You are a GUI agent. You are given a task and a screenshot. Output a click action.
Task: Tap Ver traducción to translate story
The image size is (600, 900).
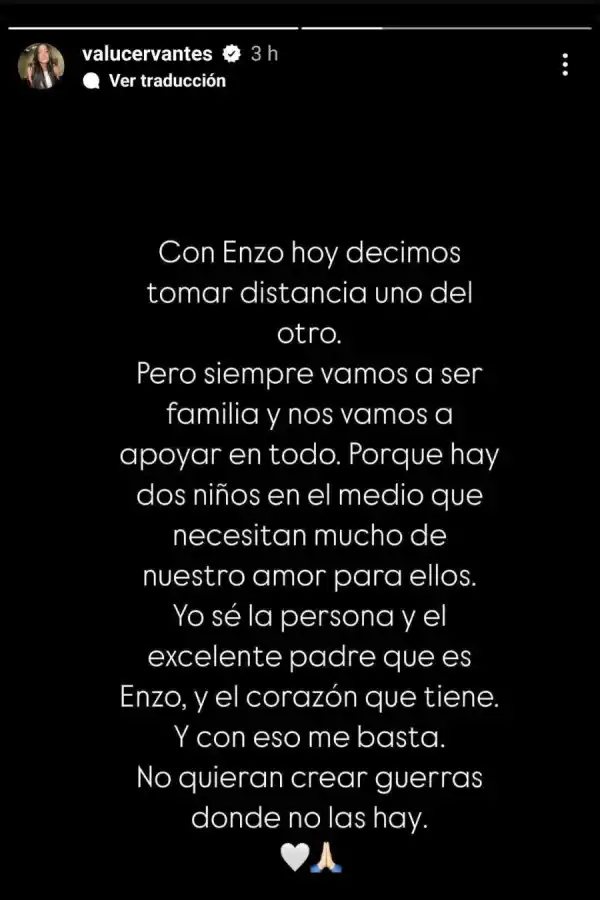166,81
